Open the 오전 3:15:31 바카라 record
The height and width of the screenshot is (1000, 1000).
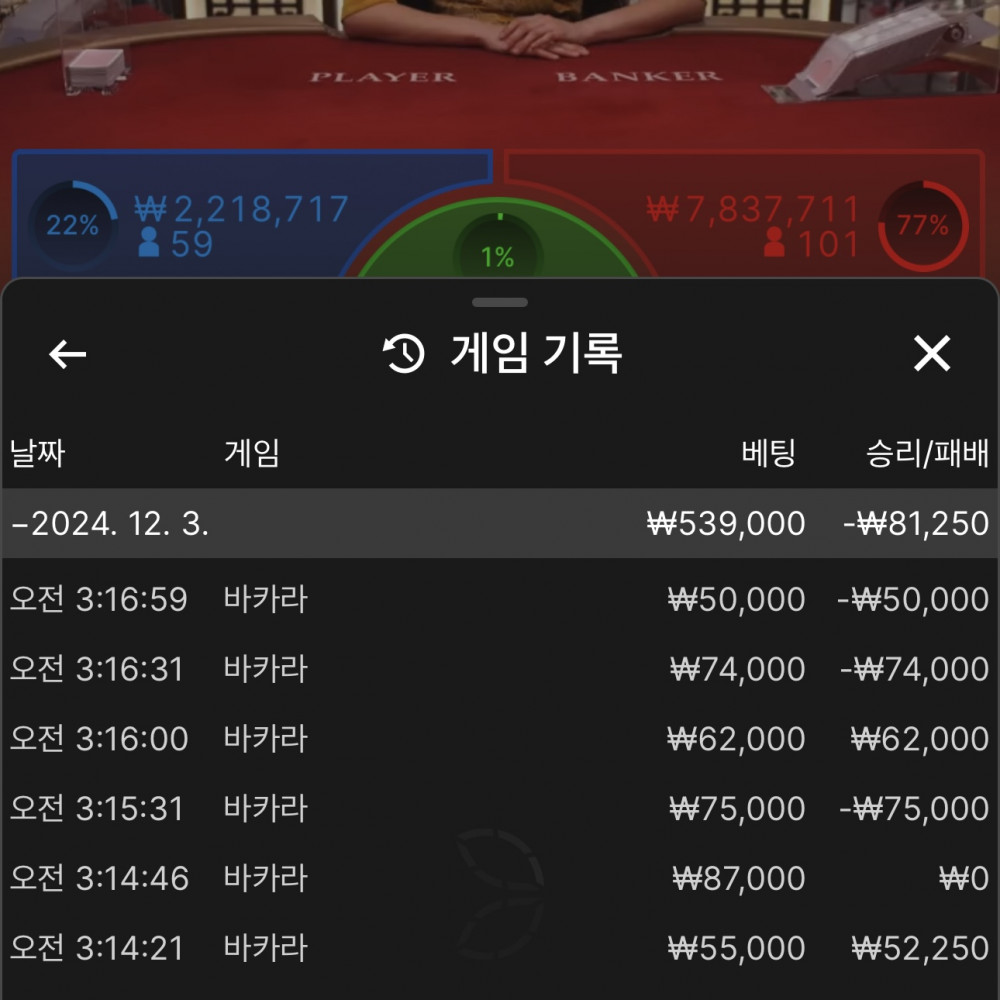pyautogui.click(x=500, y=808)
